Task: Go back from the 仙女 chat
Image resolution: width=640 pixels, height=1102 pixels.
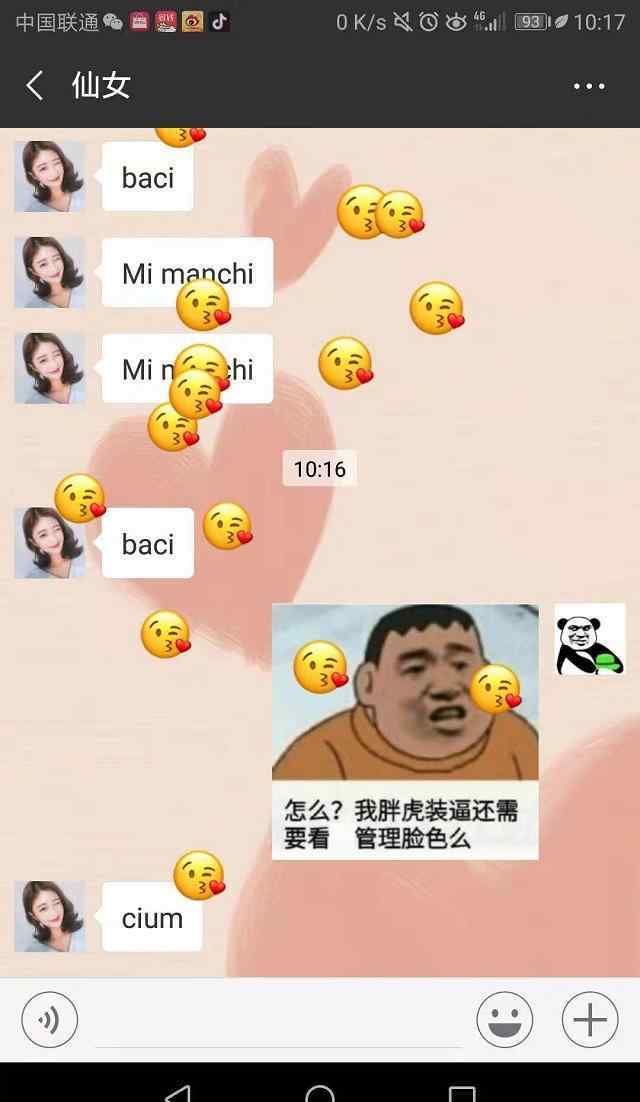Action: pyautogui.click(x=35, y=86)
